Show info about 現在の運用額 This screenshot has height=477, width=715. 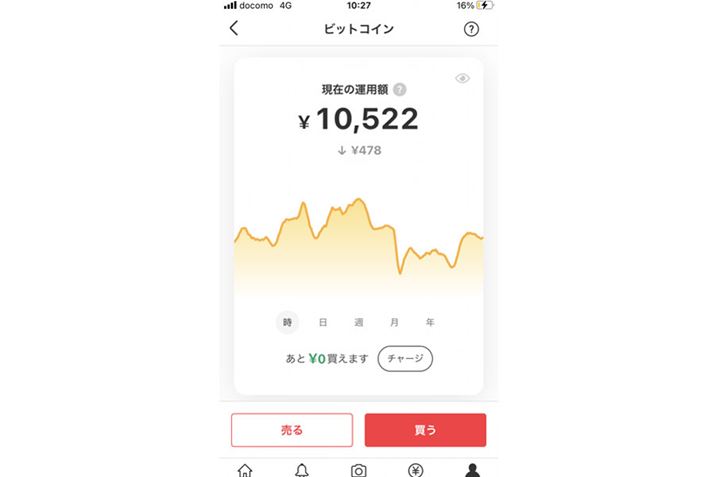point(400,89)
